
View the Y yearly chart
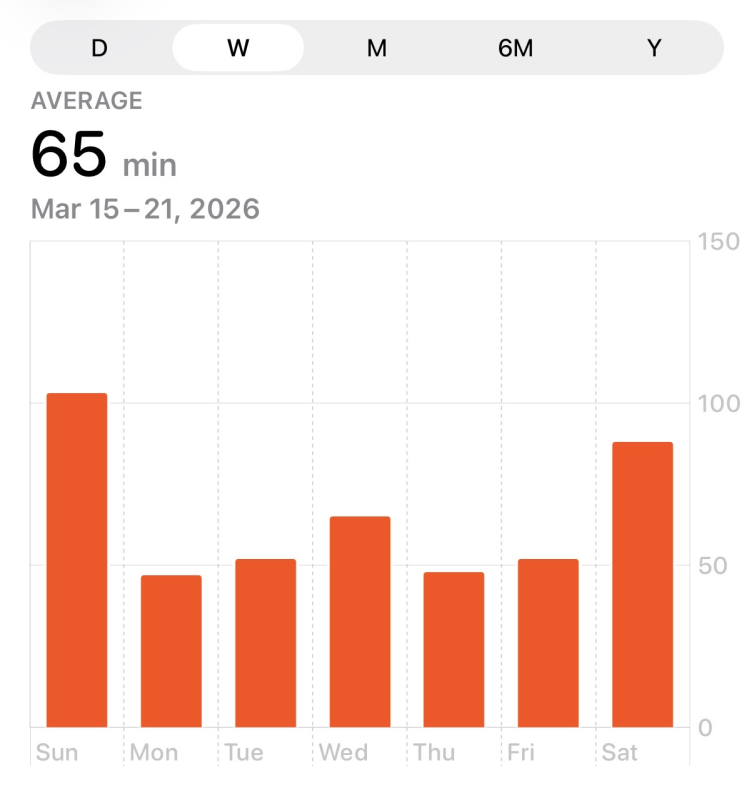click(654, 48)
